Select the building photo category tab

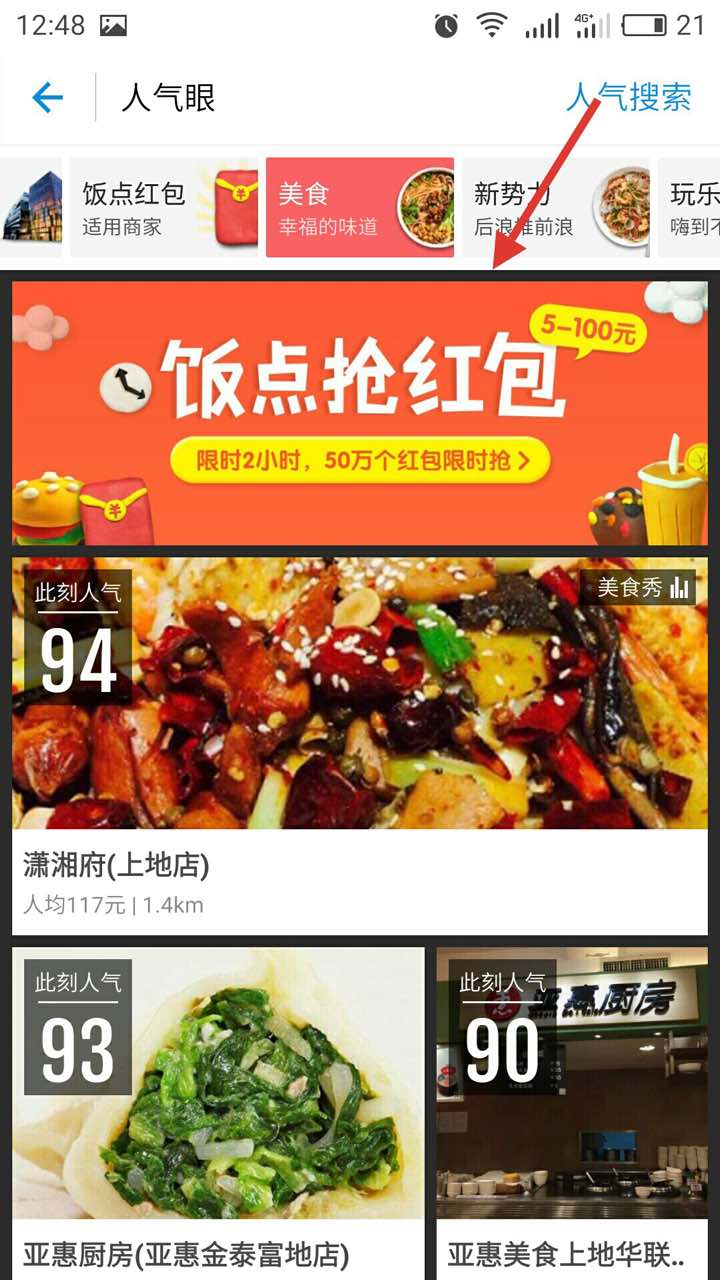coord(30,208)
